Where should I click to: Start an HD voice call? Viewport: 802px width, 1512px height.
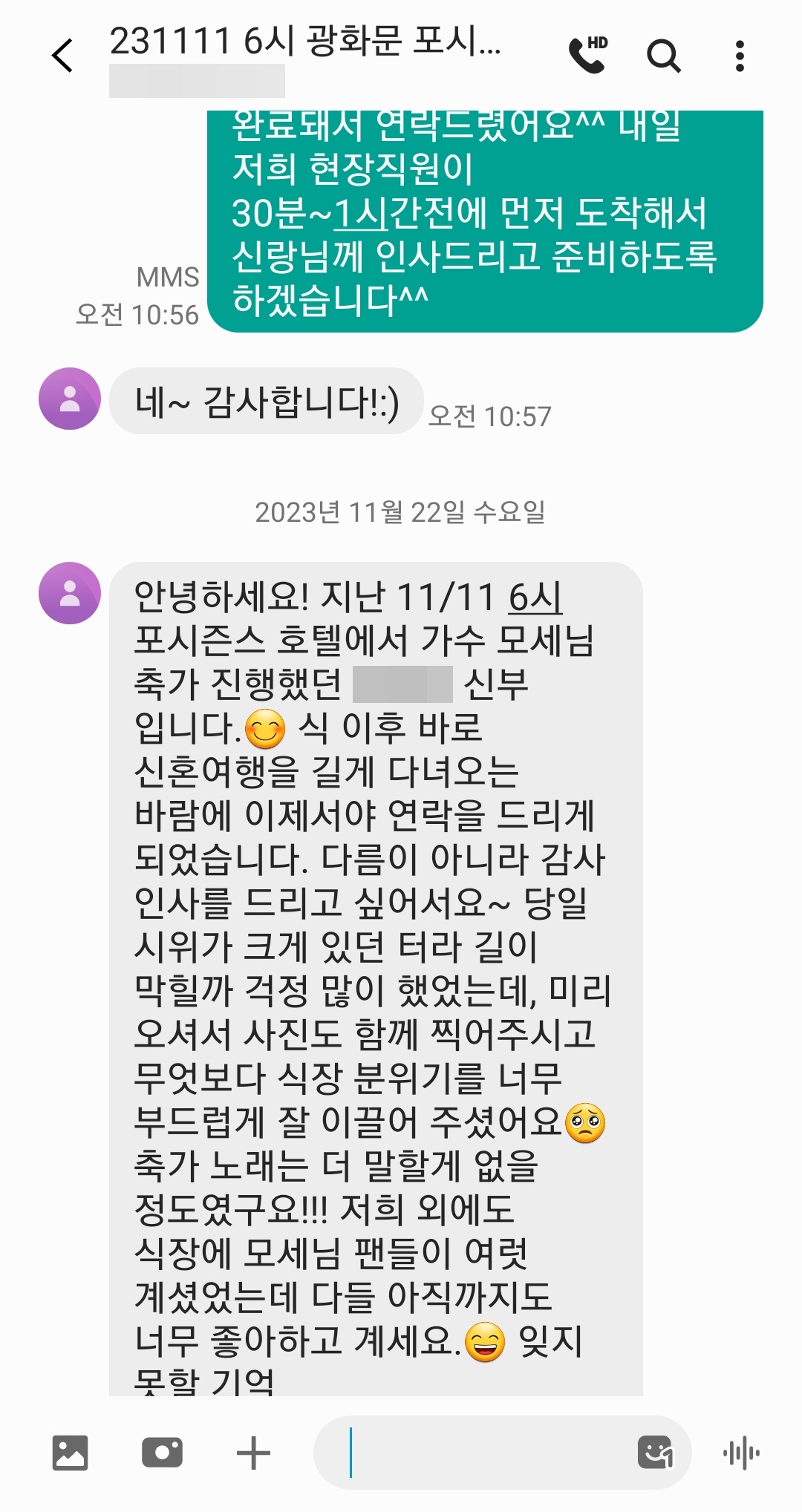(588, 55)
